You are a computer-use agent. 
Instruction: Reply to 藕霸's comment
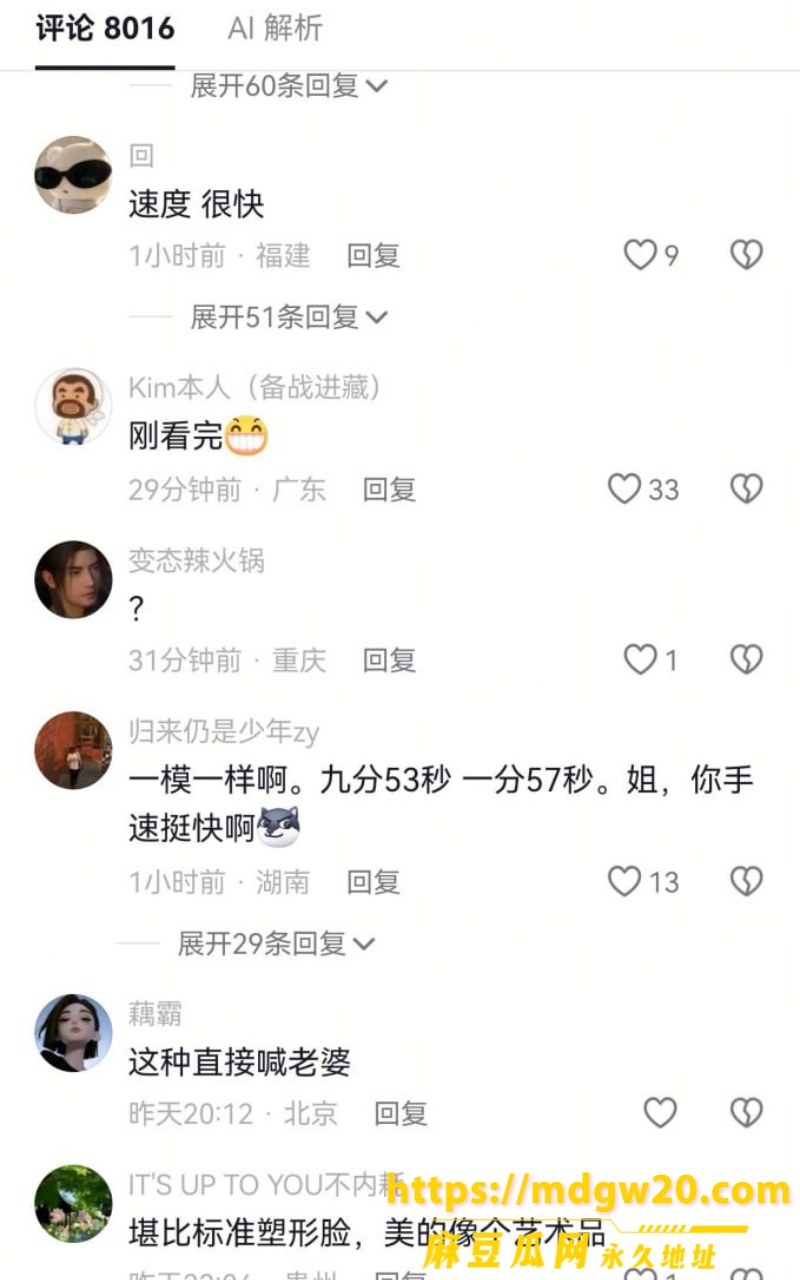400,1113
